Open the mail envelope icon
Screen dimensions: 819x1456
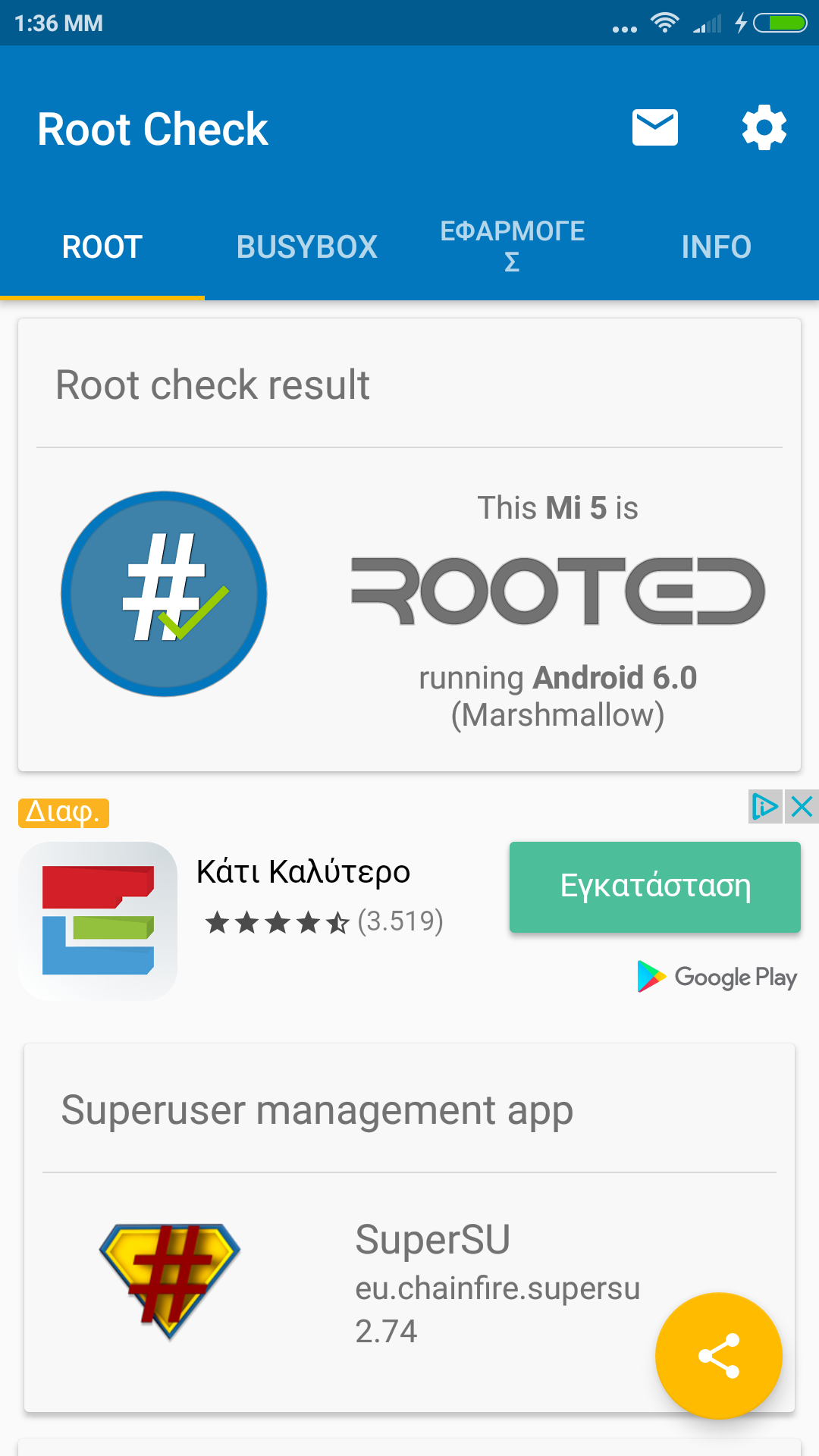[x=655, y=127]
